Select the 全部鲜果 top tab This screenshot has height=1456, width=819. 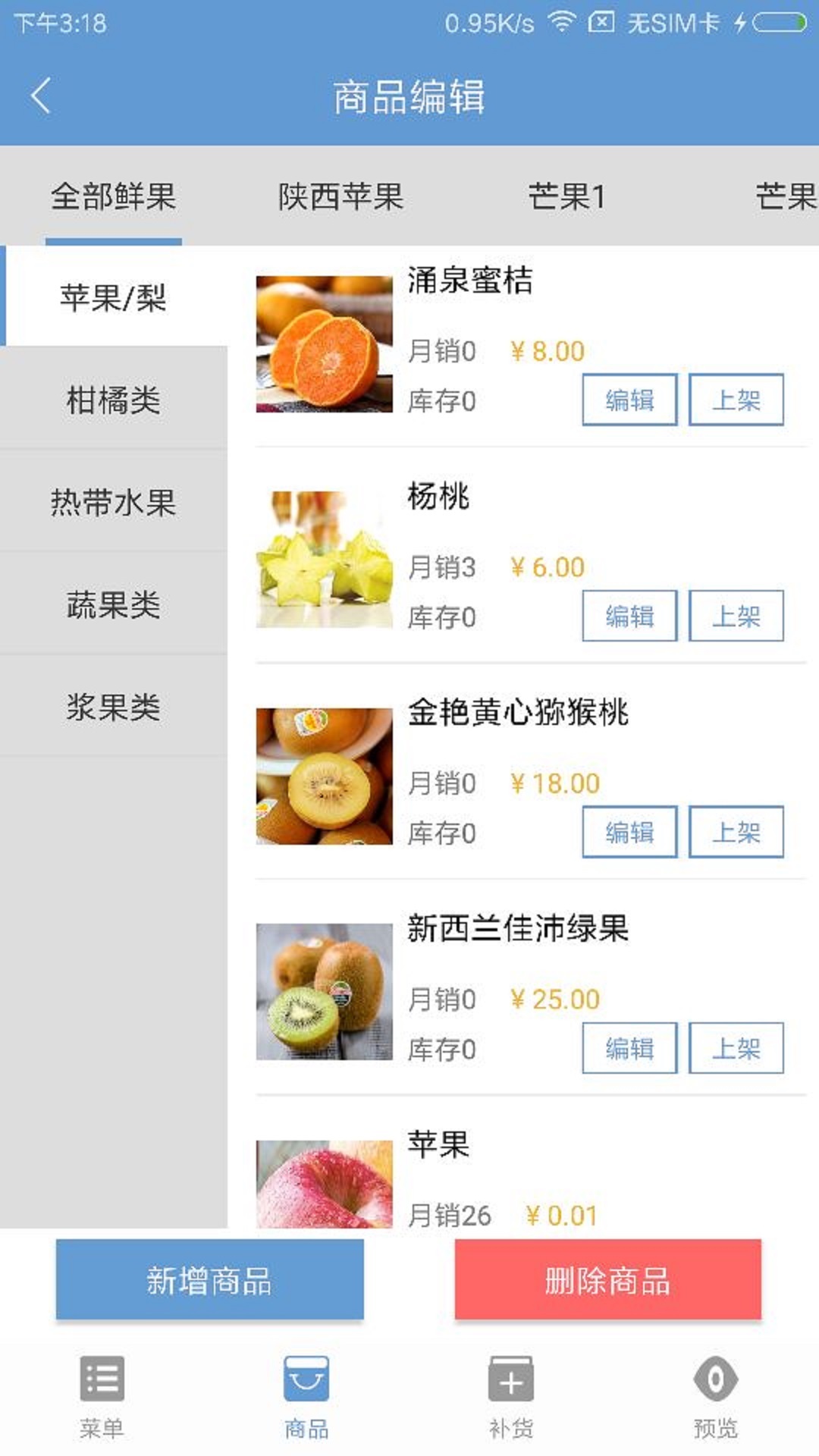coord(114,197)
